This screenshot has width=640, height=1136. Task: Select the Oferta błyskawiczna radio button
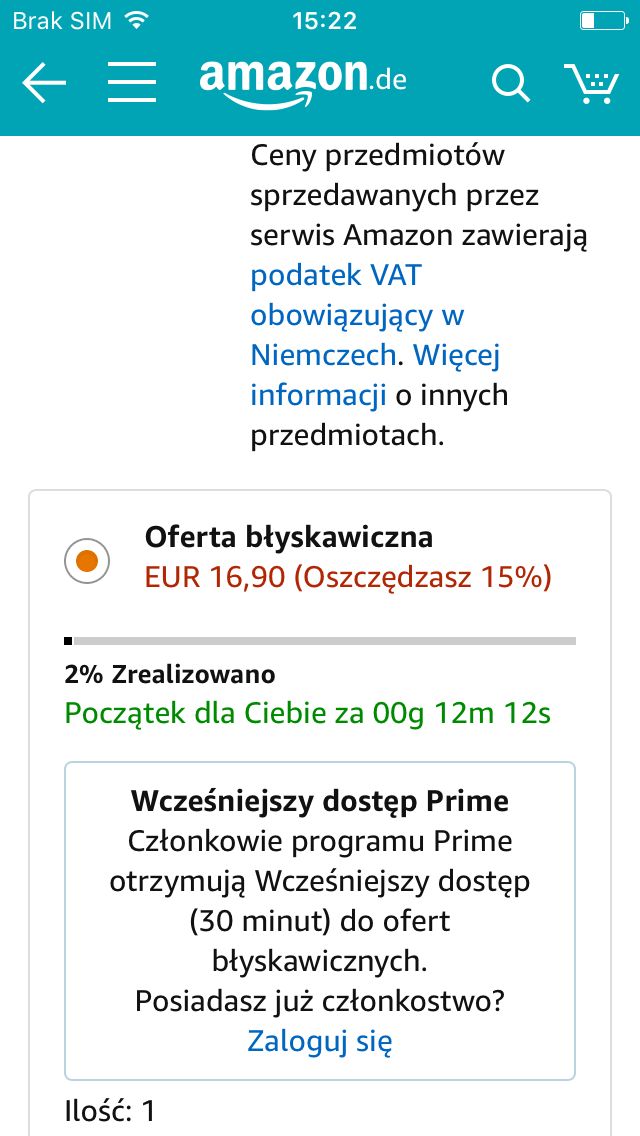(87, 561)
